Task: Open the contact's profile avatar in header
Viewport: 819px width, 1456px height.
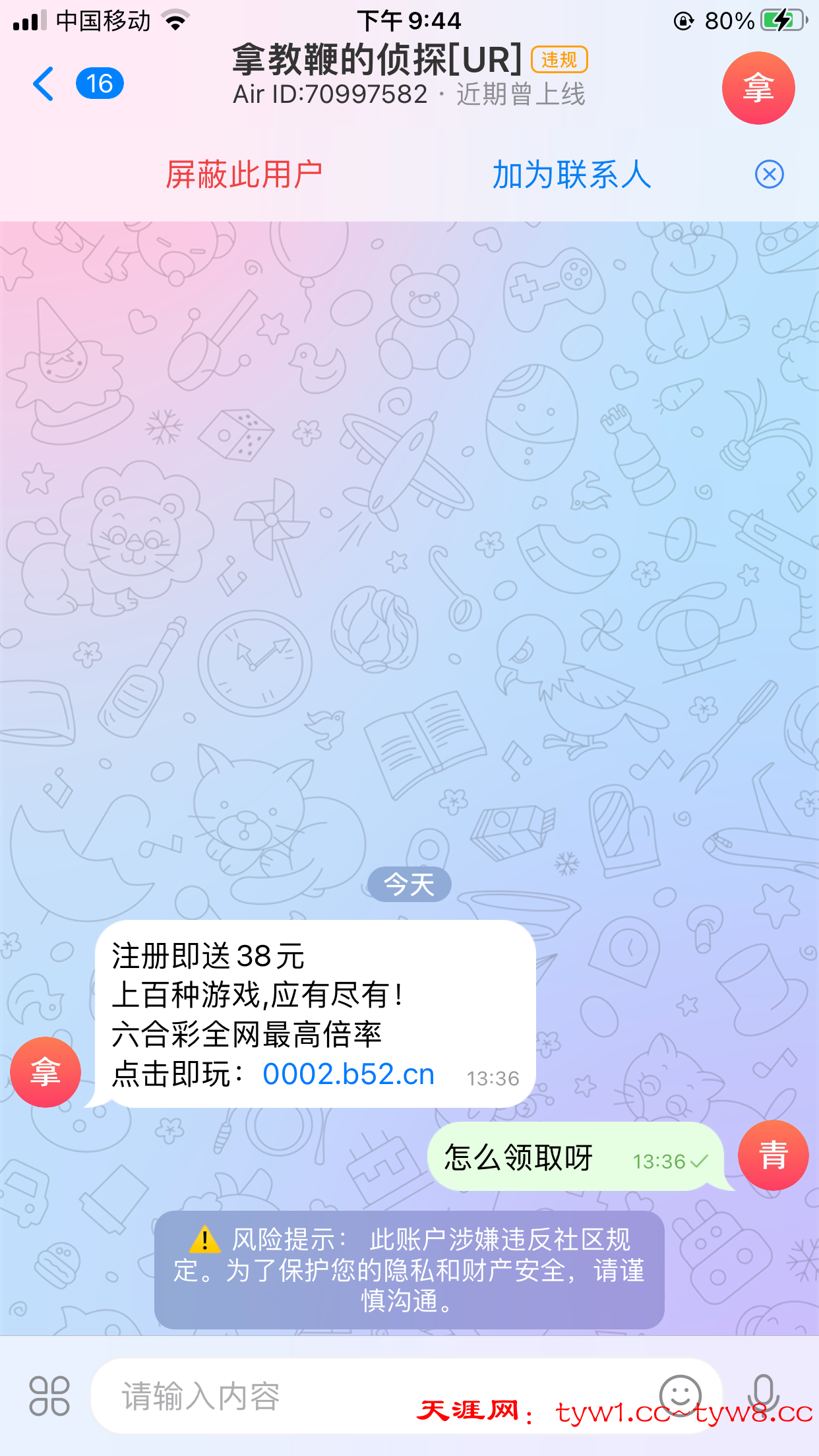Action: (758, 88)
